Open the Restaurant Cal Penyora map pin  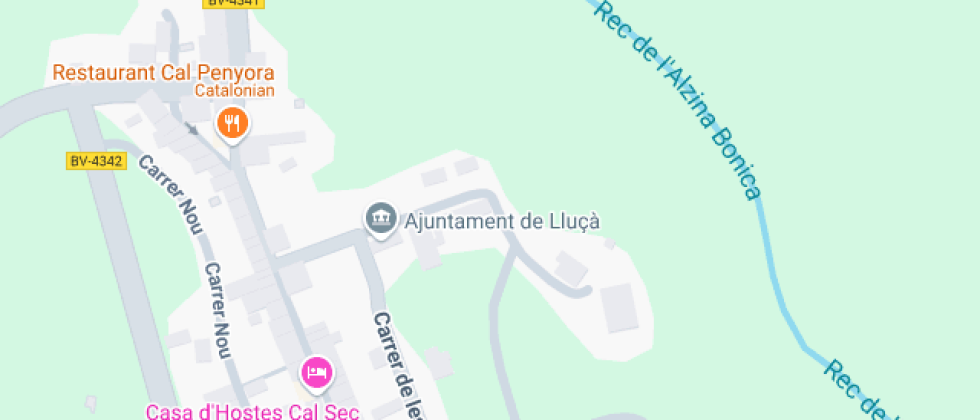[232, 124]
